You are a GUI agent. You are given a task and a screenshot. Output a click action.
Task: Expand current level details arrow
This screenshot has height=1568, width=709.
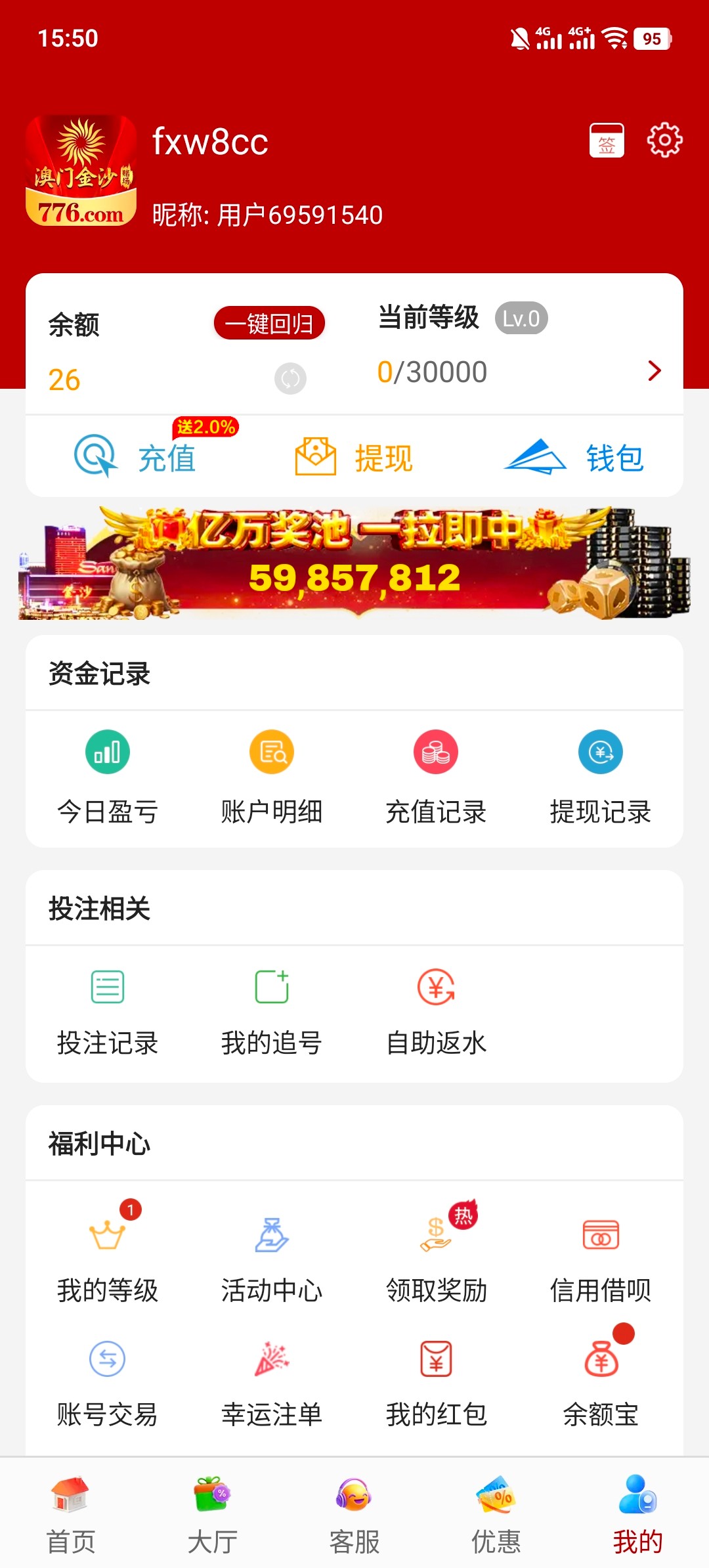[x=654, y=371]
